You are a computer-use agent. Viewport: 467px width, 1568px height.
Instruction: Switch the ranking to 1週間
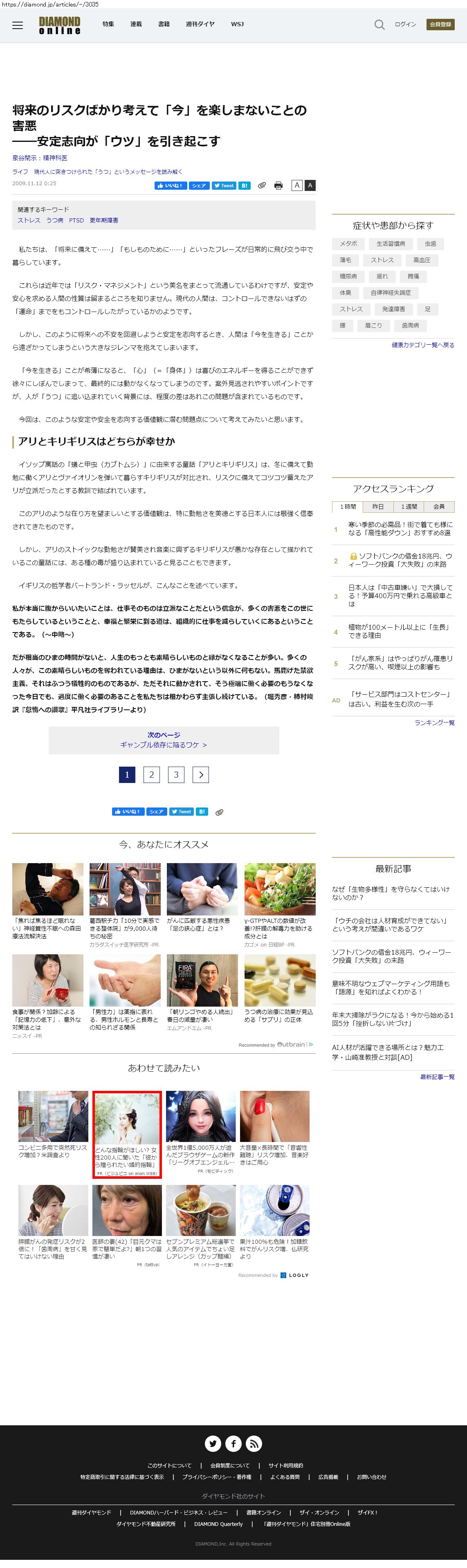tap(409, 507)
